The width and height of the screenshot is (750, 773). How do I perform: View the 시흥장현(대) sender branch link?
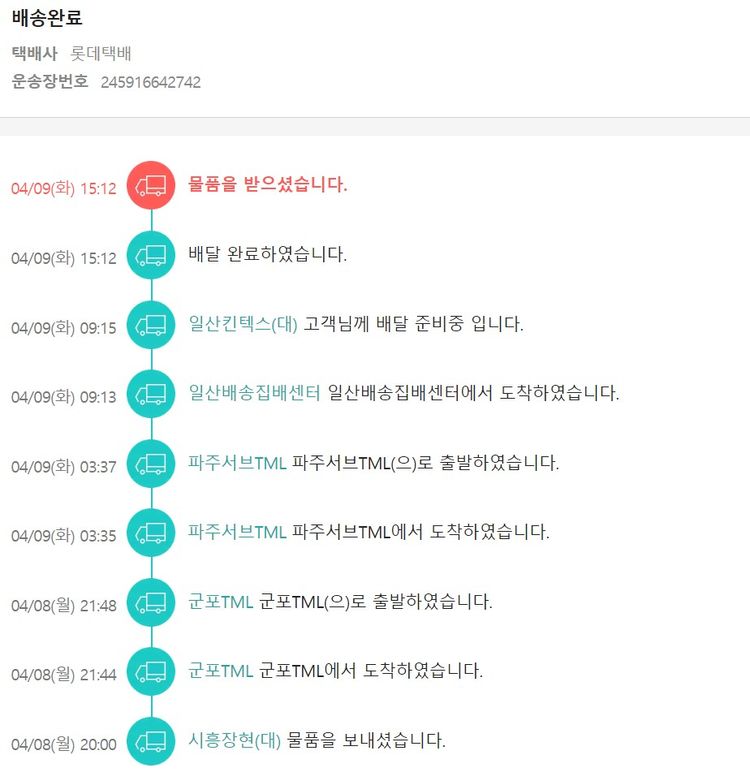[x=235, y=741]
